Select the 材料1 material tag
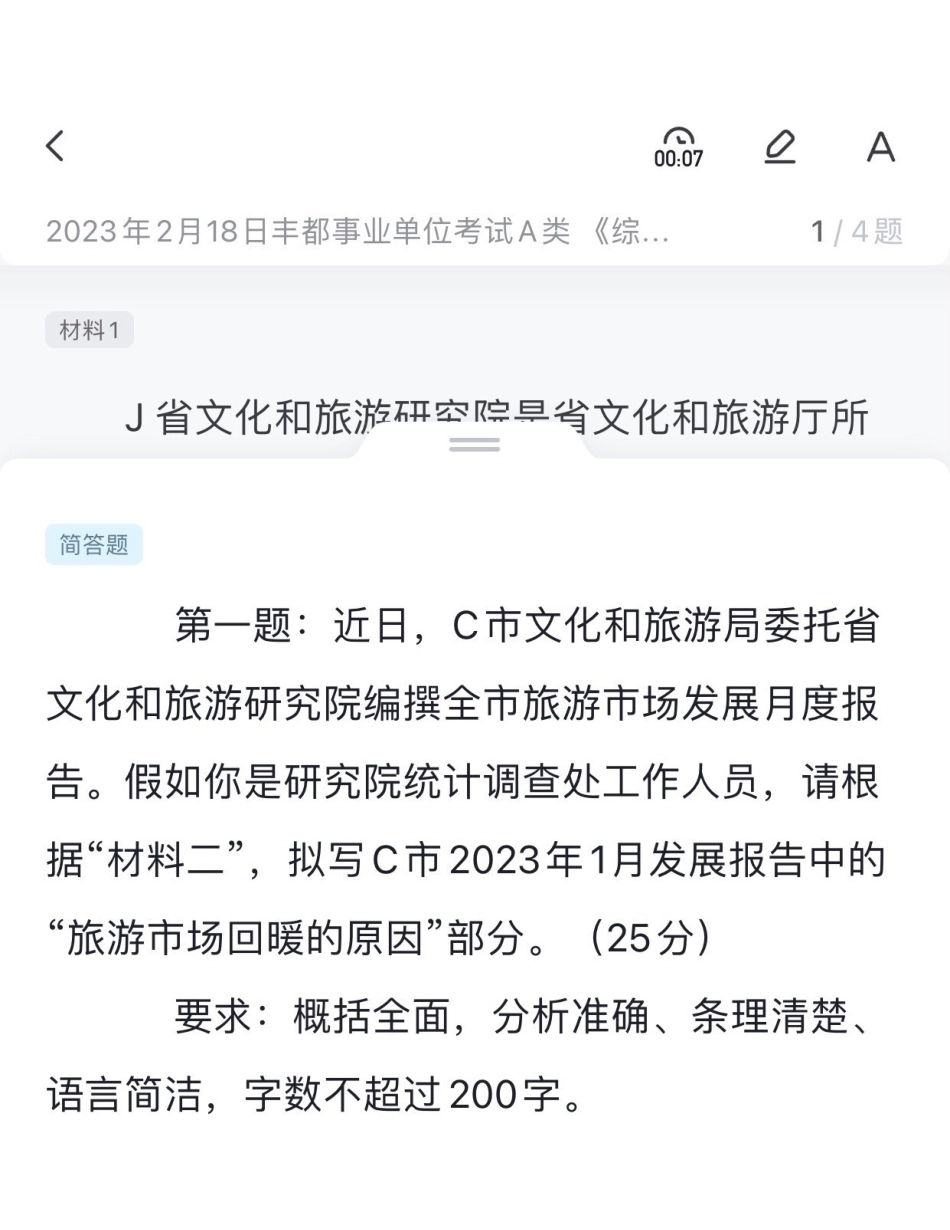Image resolution: width=950 pixels, height=1230 pixels. coord(89,330)
